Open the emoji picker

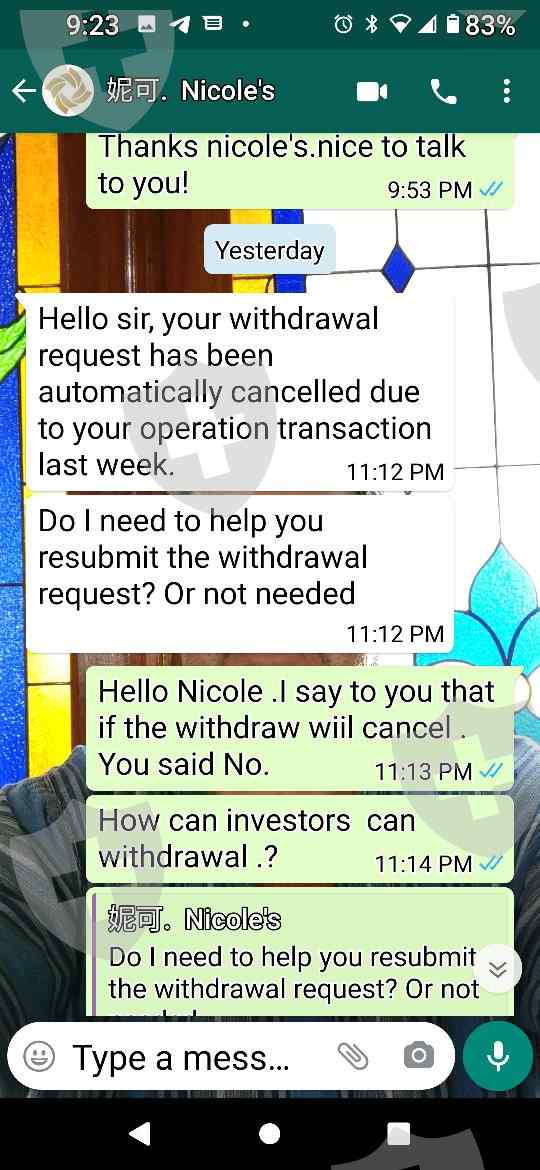(40, 1056)
